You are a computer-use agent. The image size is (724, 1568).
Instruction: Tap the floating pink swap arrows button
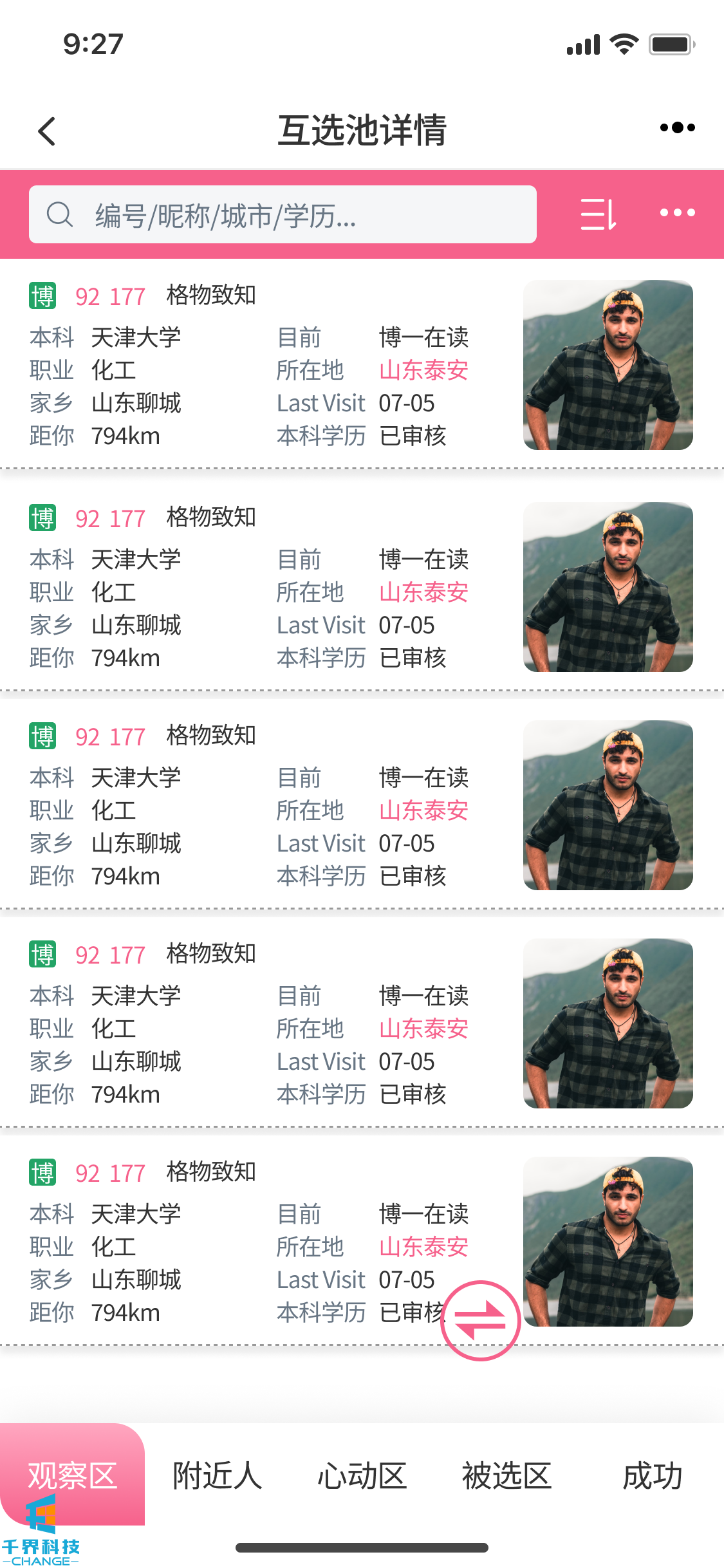pyautogui.click(x=480, y=1320)
